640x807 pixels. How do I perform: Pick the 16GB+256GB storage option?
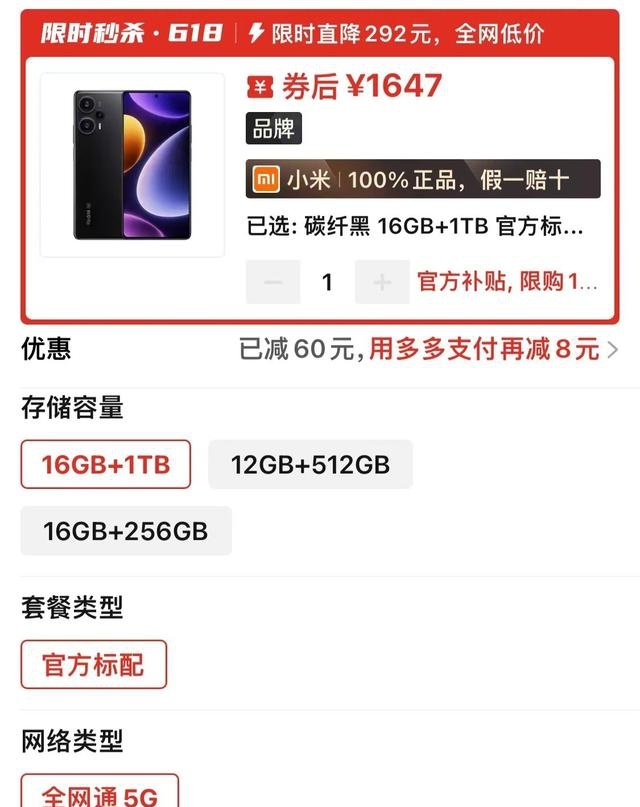tap(126, 531)
